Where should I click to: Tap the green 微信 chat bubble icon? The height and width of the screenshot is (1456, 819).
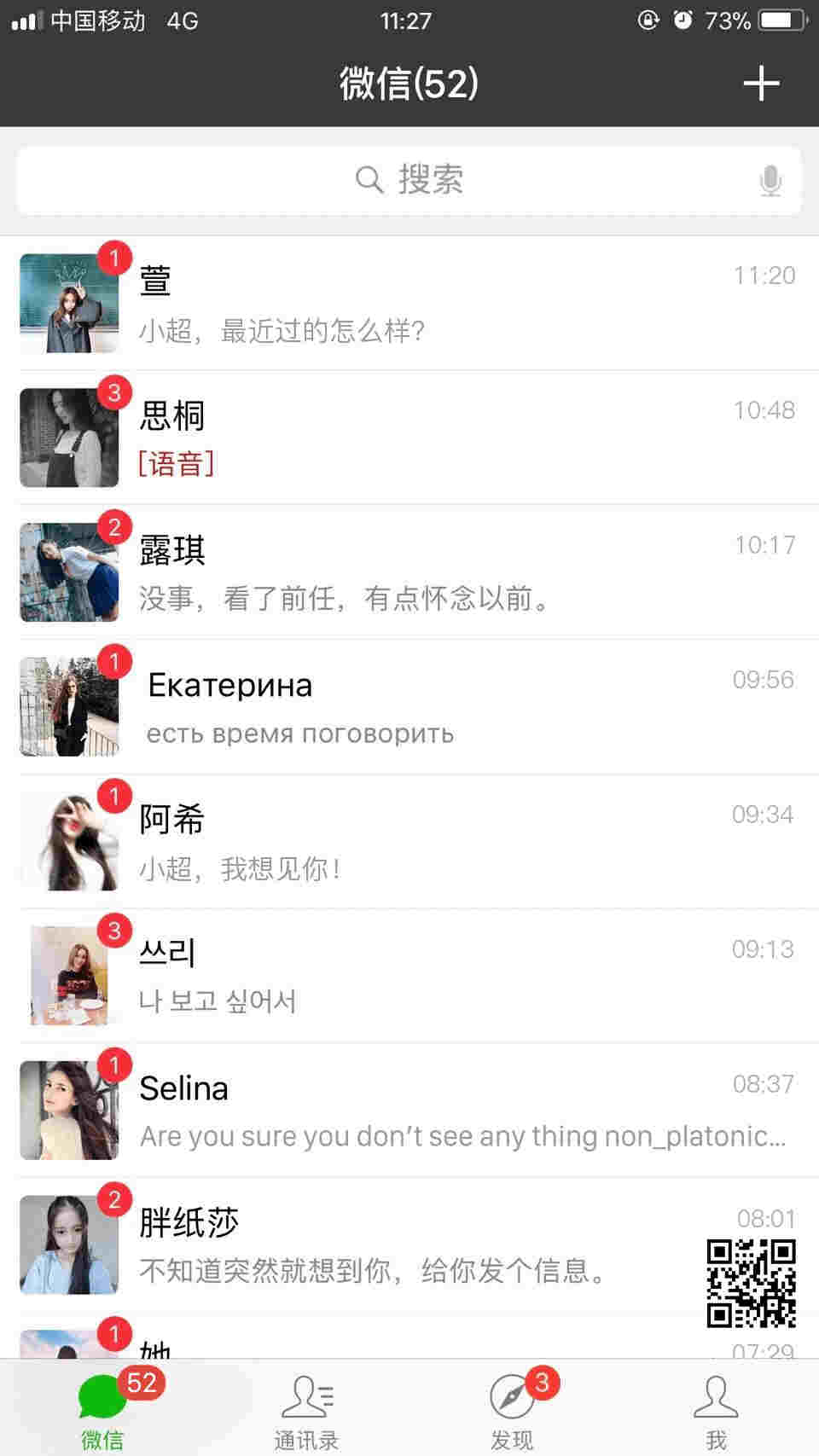(102, 1397)
